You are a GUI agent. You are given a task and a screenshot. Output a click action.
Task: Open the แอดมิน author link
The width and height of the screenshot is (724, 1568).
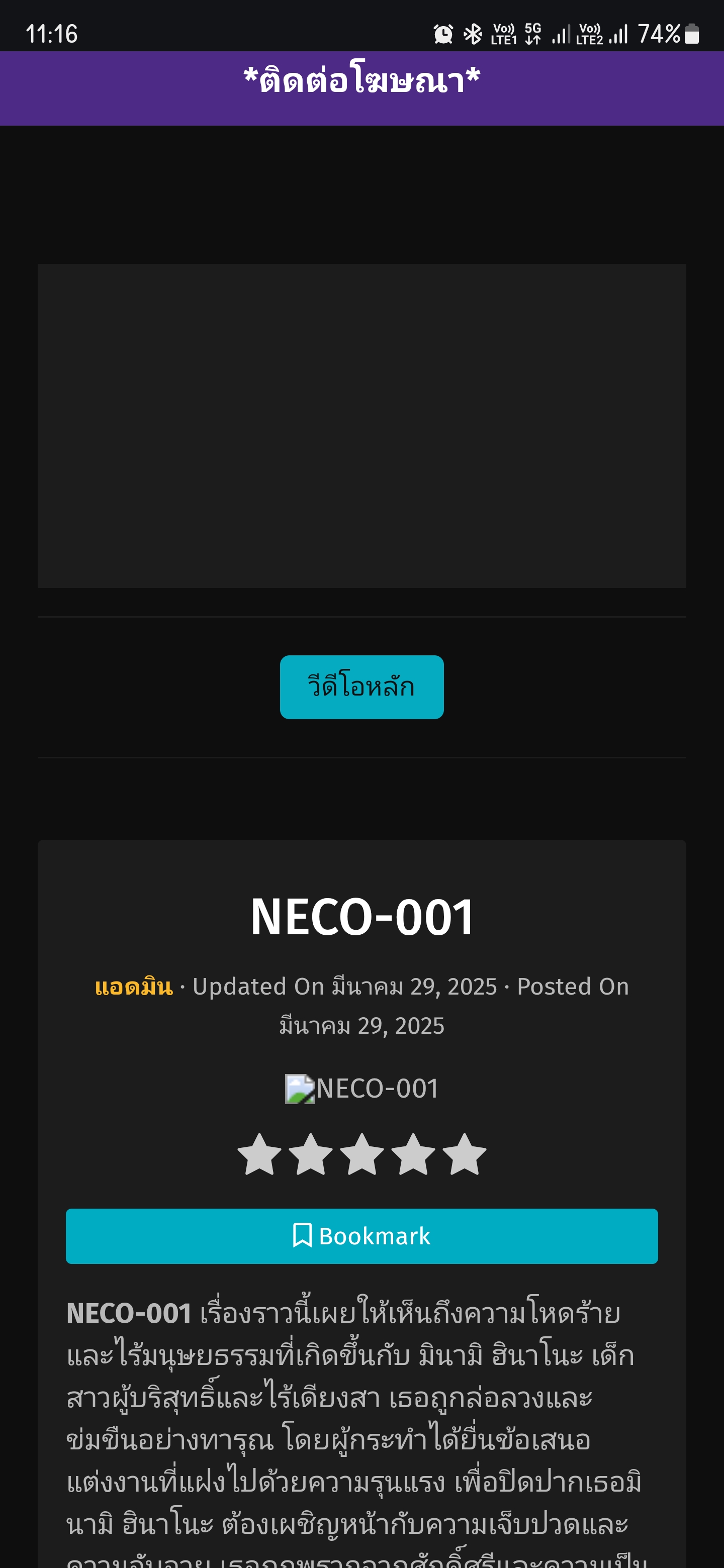click(x=133, y=986)
